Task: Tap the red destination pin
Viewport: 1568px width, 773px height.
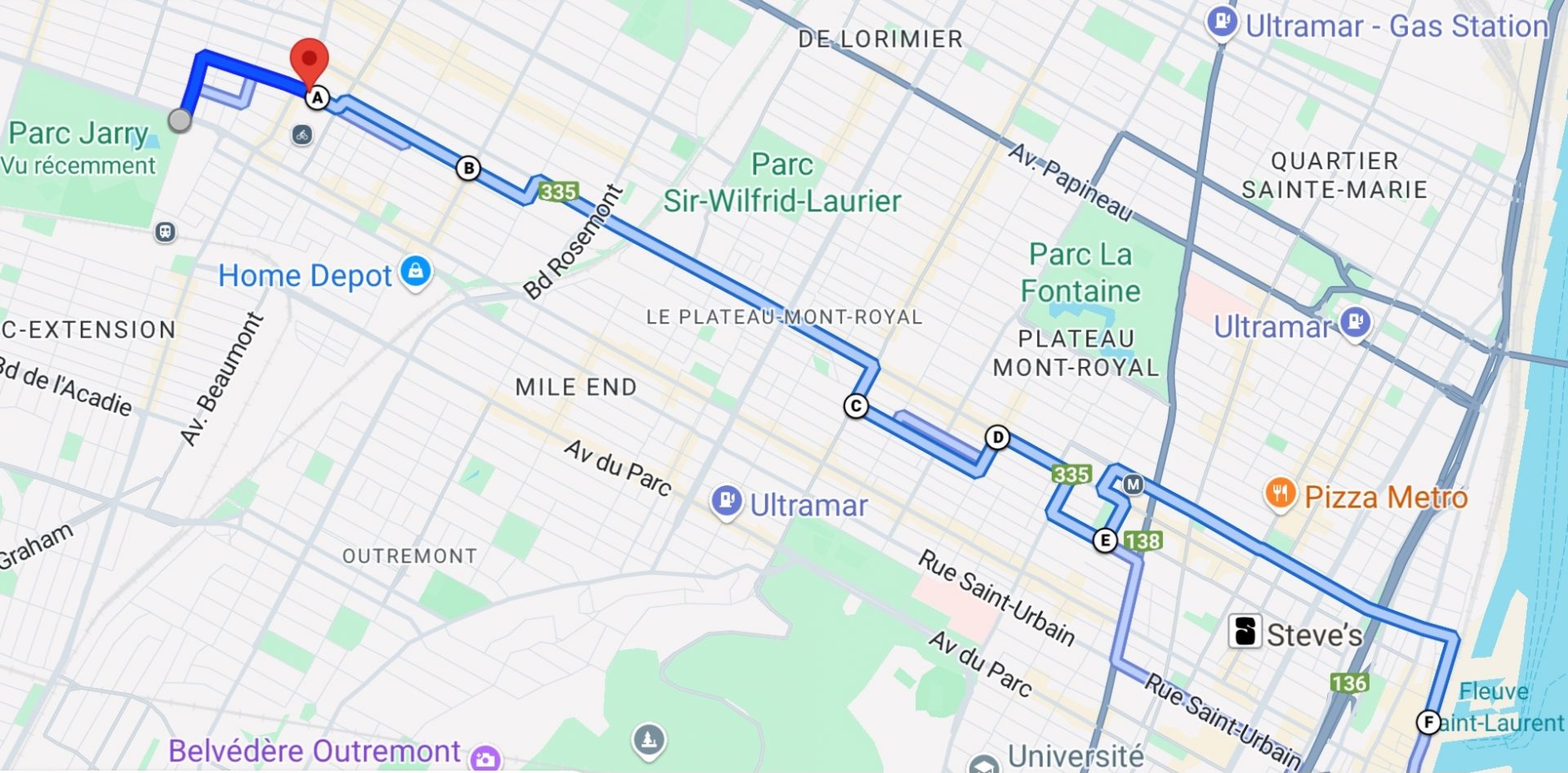Action: click(310, 61)
